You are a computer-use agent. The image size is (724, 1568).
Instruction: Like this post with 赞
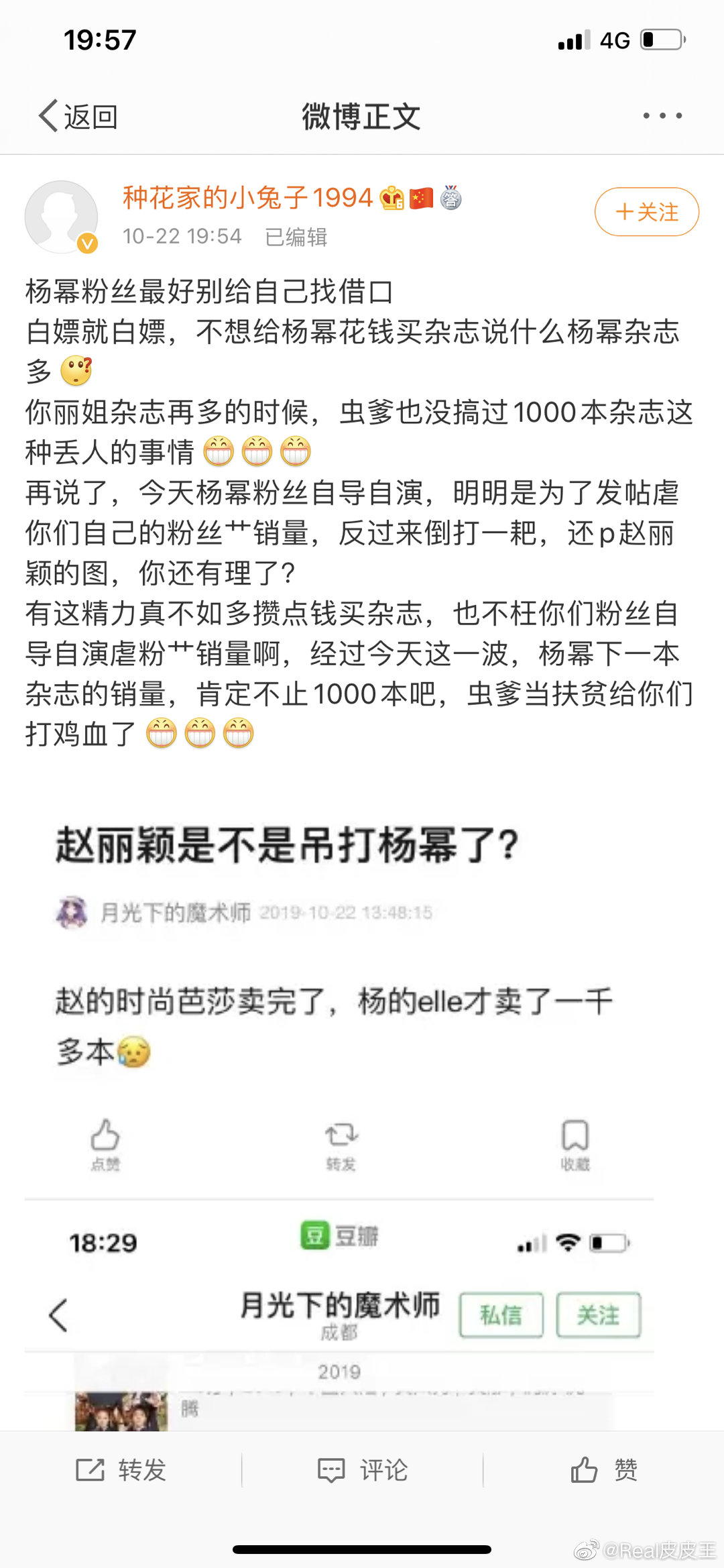point(603,1469)
